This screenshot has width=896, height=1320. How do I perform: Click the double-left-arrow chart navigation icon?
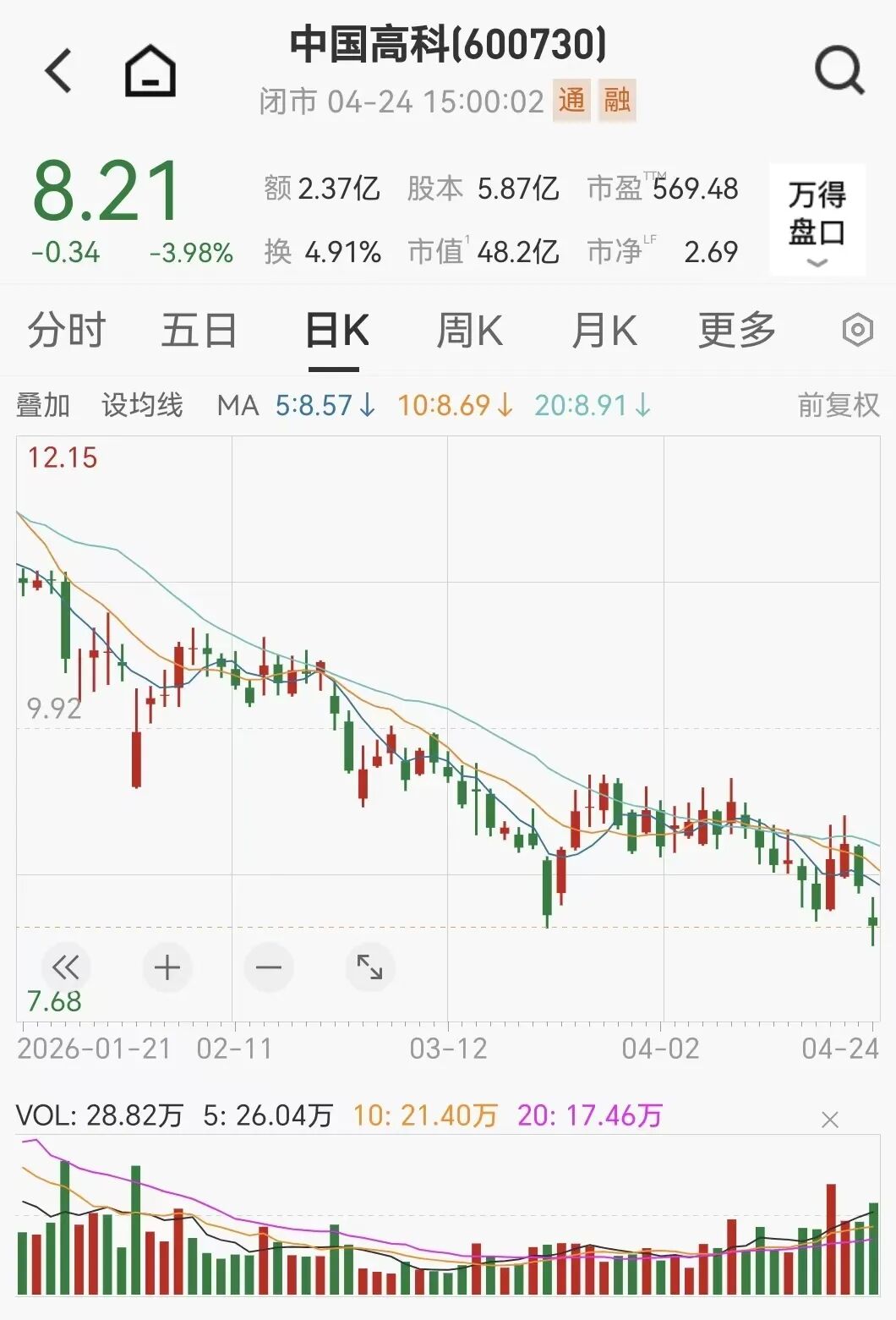click(x=64, y=967)
